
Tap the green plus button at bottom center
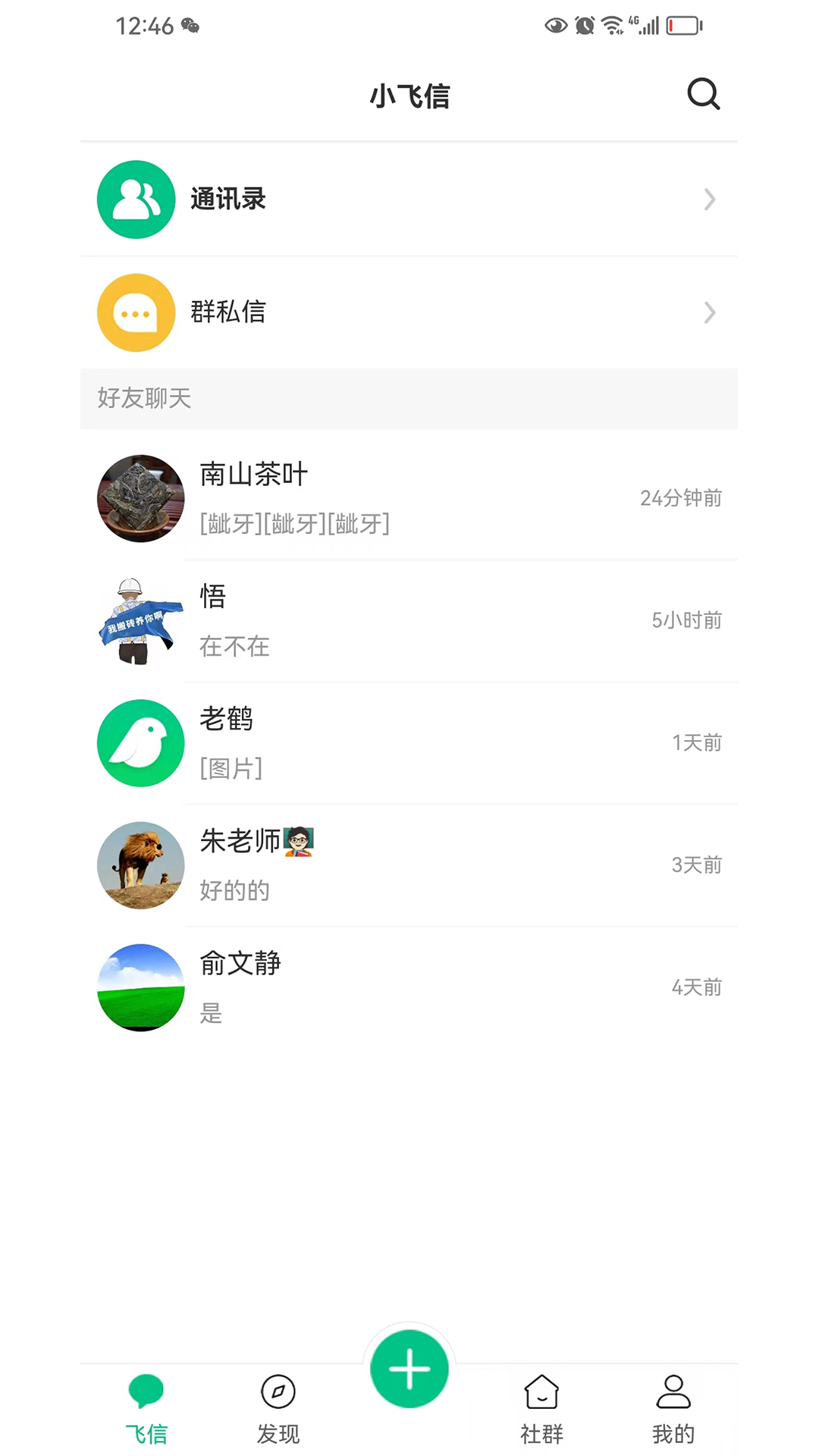click(409, 1369)
